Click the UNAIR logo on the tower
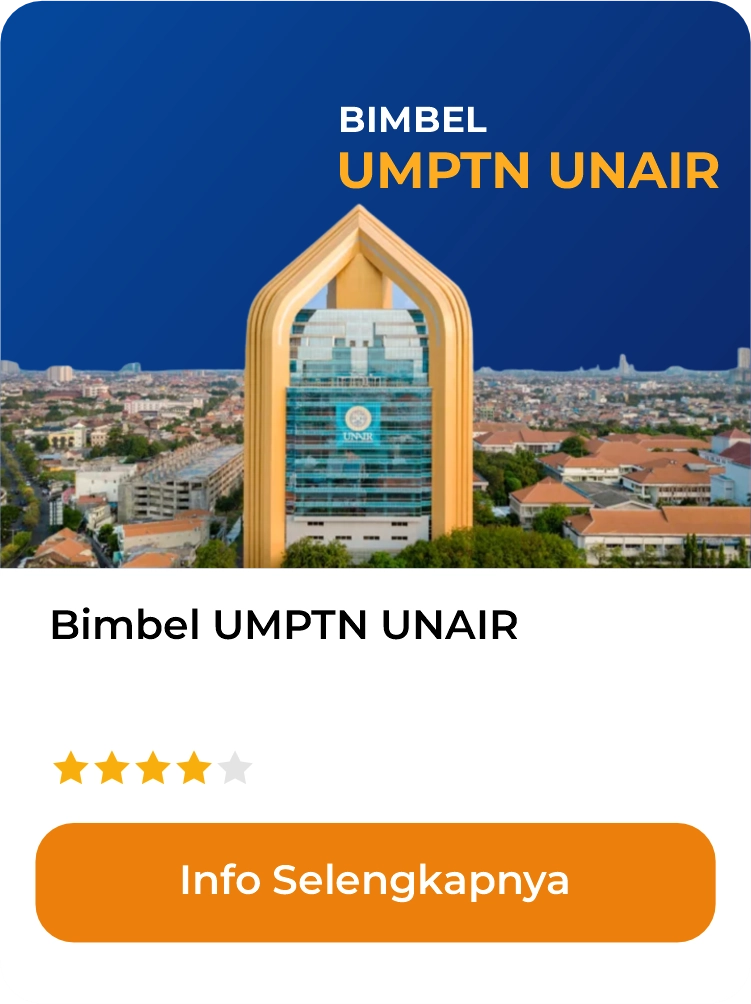 point(358,418)
